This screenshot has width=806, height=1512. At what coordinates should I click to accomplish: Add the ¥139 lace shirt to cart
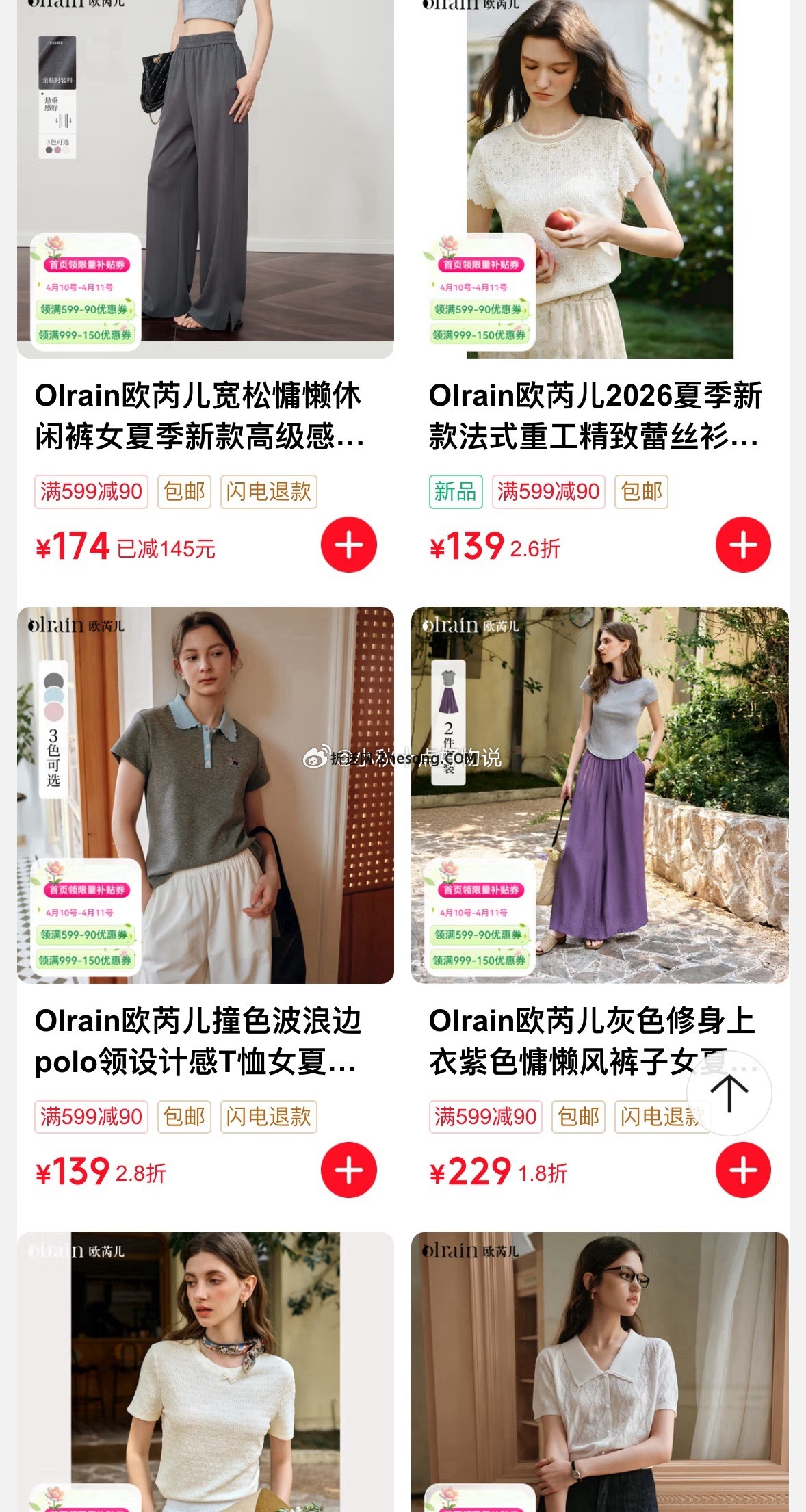(x=743, y=543)
